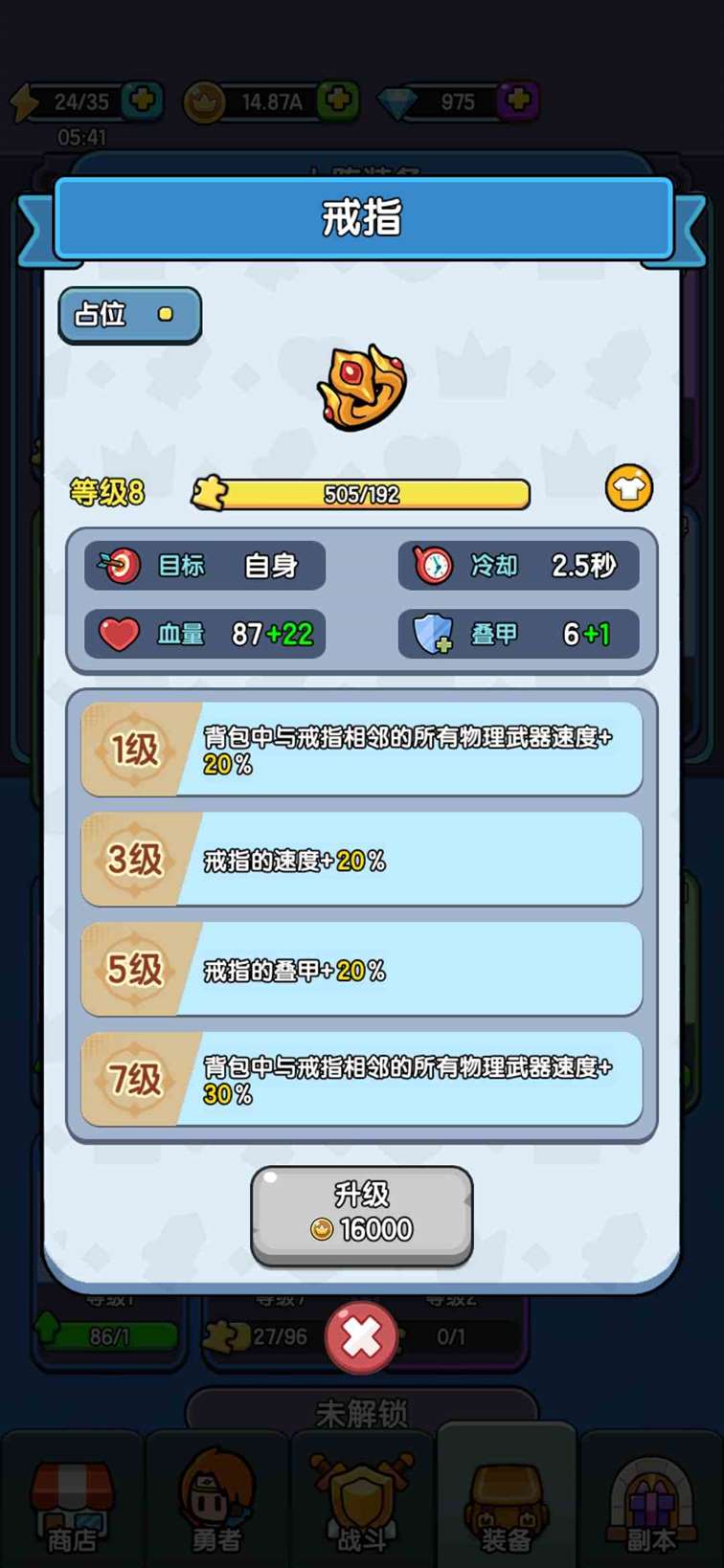Tap the 升级 upgrade button costing 16000
The image size is (724, 1568).
(362, 1216)
